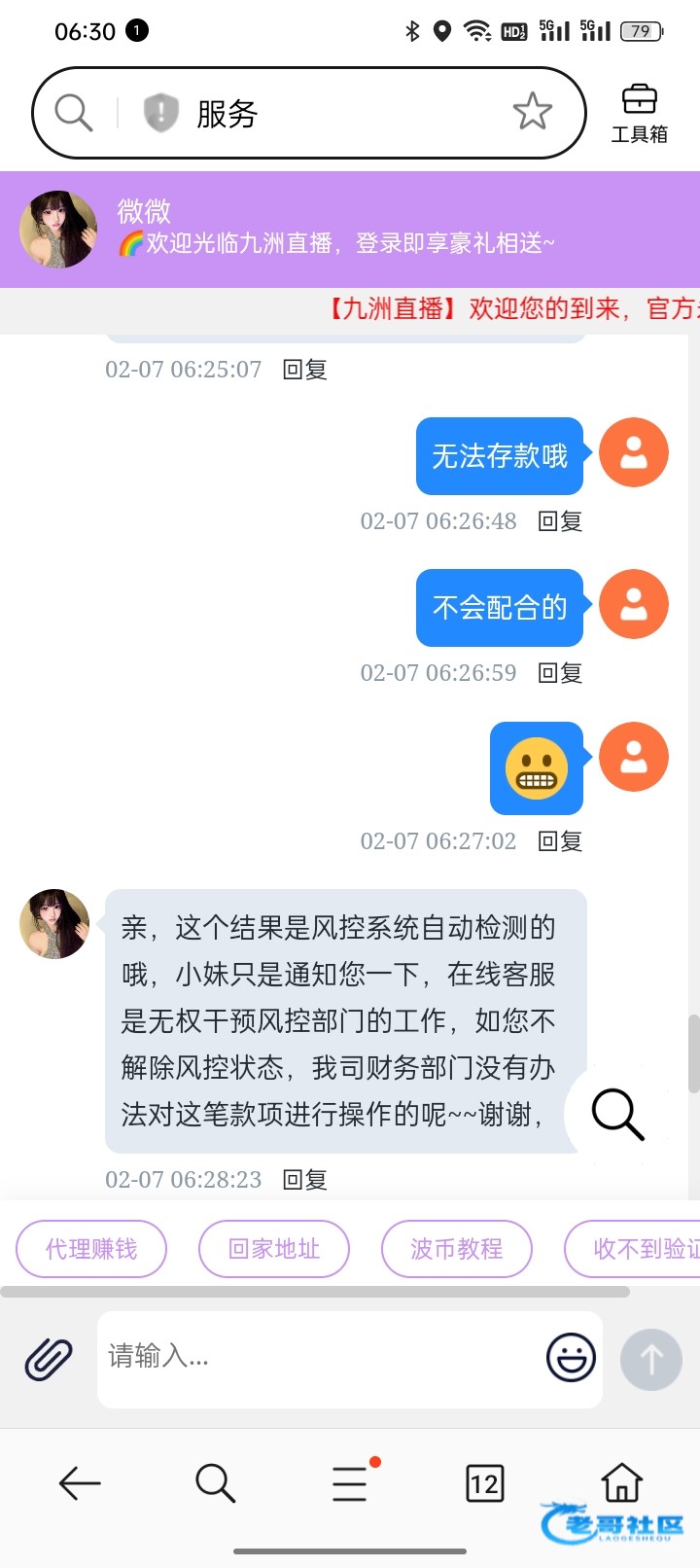Open the 波币教程 quick chip

457,1249
